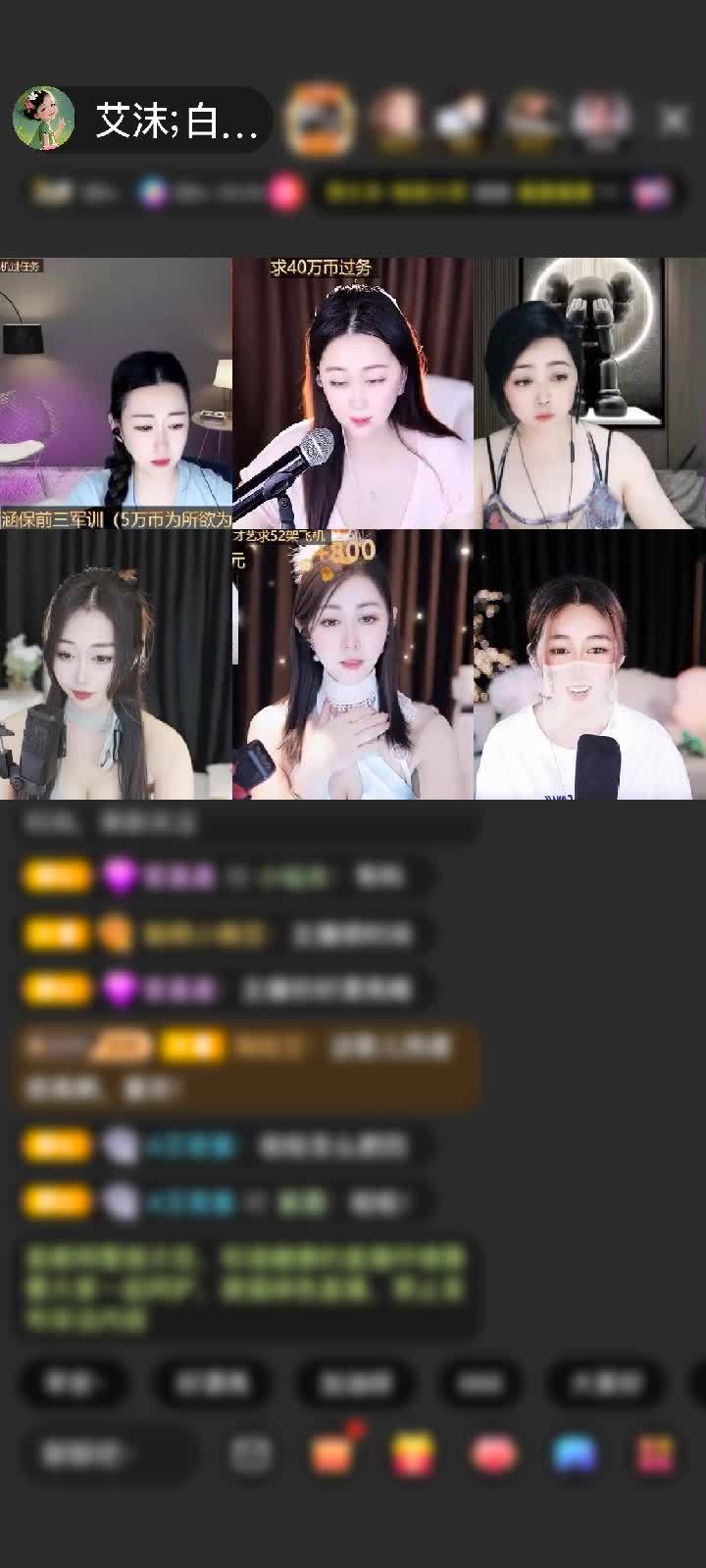Open the streamer tile captioned 求40万币过务
The width and height of the screenshot is (706, 1568).
click(x=353, y=392)
